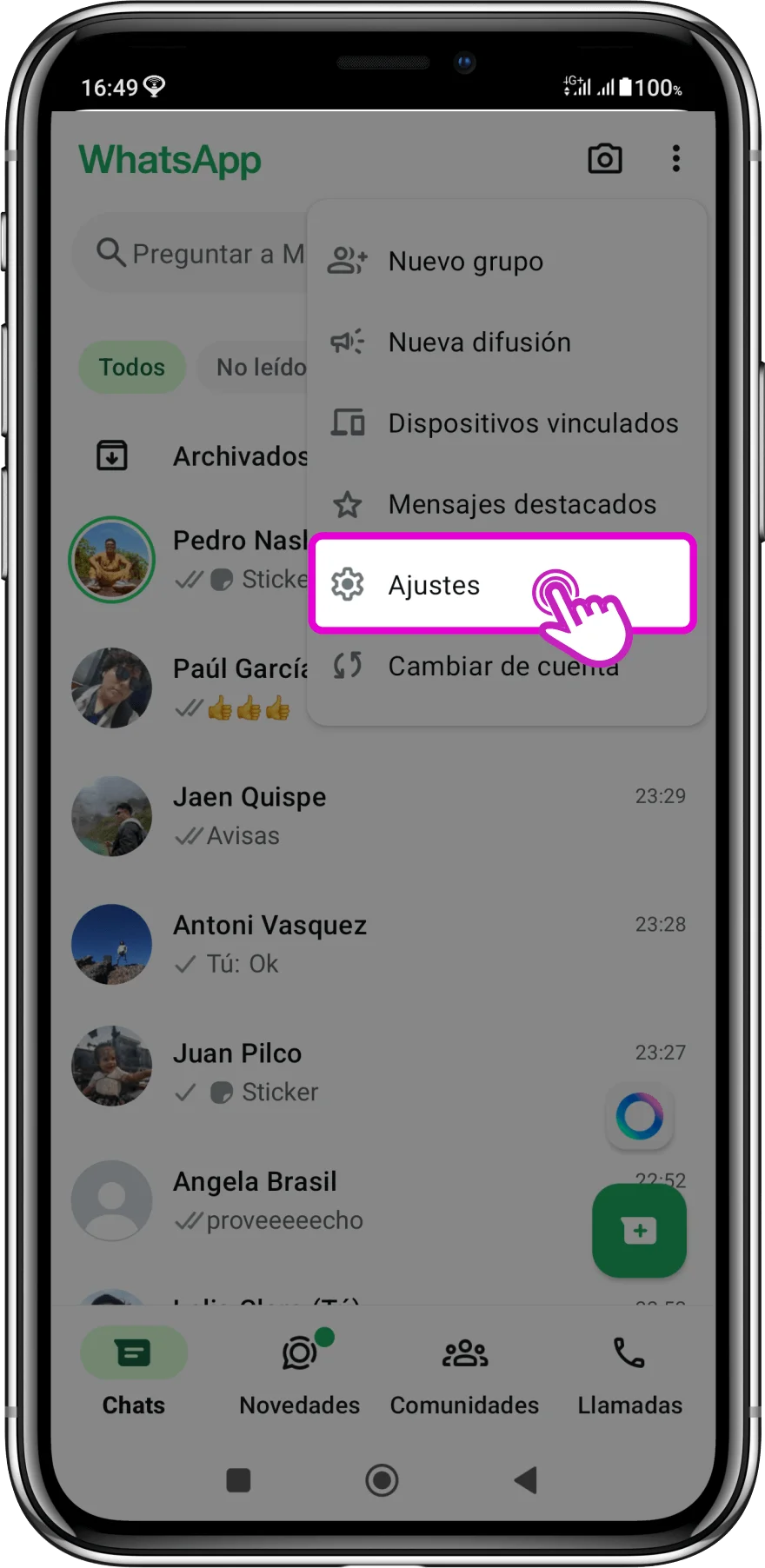Open Juan Pilco's conversation
Viewport: 765px width, 1568px height.
[237, 1071]
